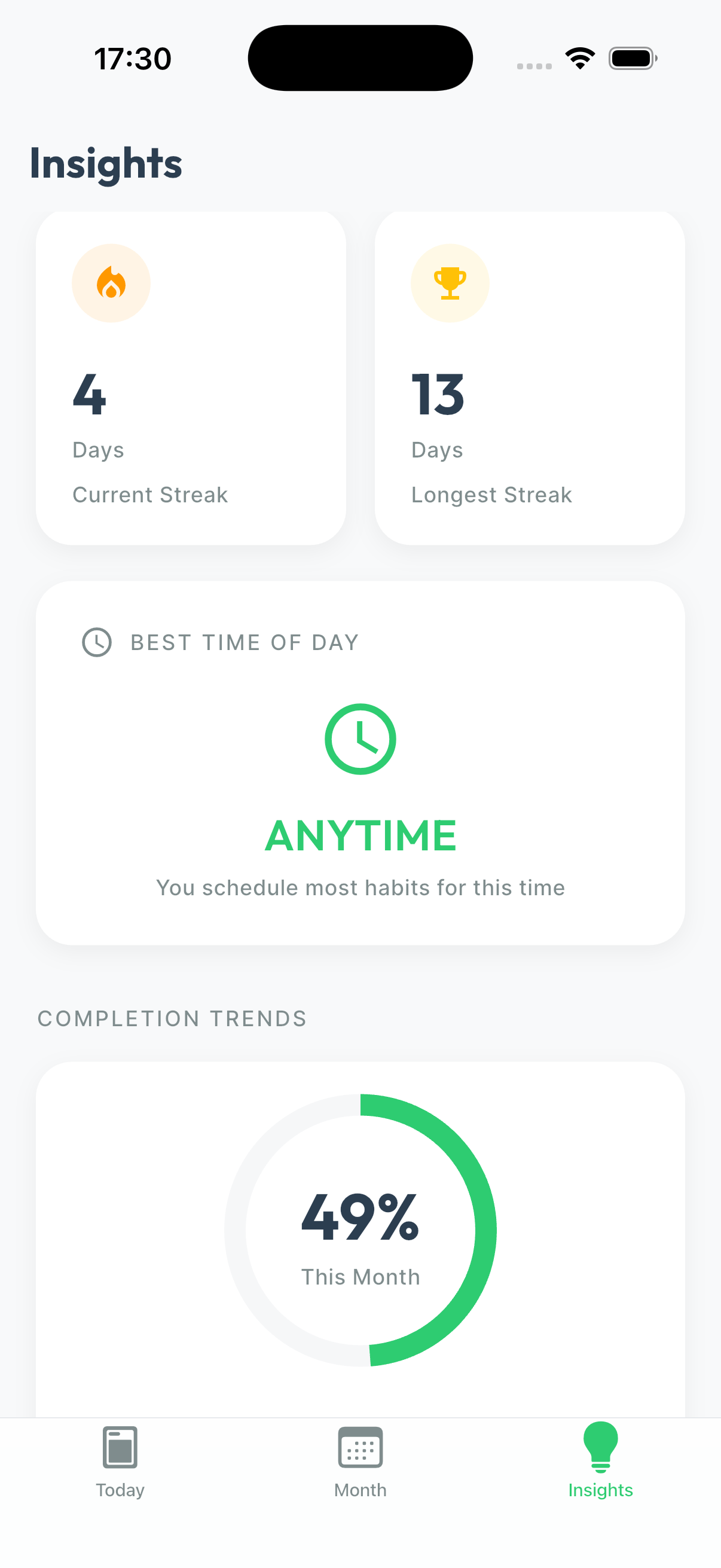The height and width of the screenshot is (1568, 721).
Task: Select the flame streak icon
Action: tap(111, 282)
